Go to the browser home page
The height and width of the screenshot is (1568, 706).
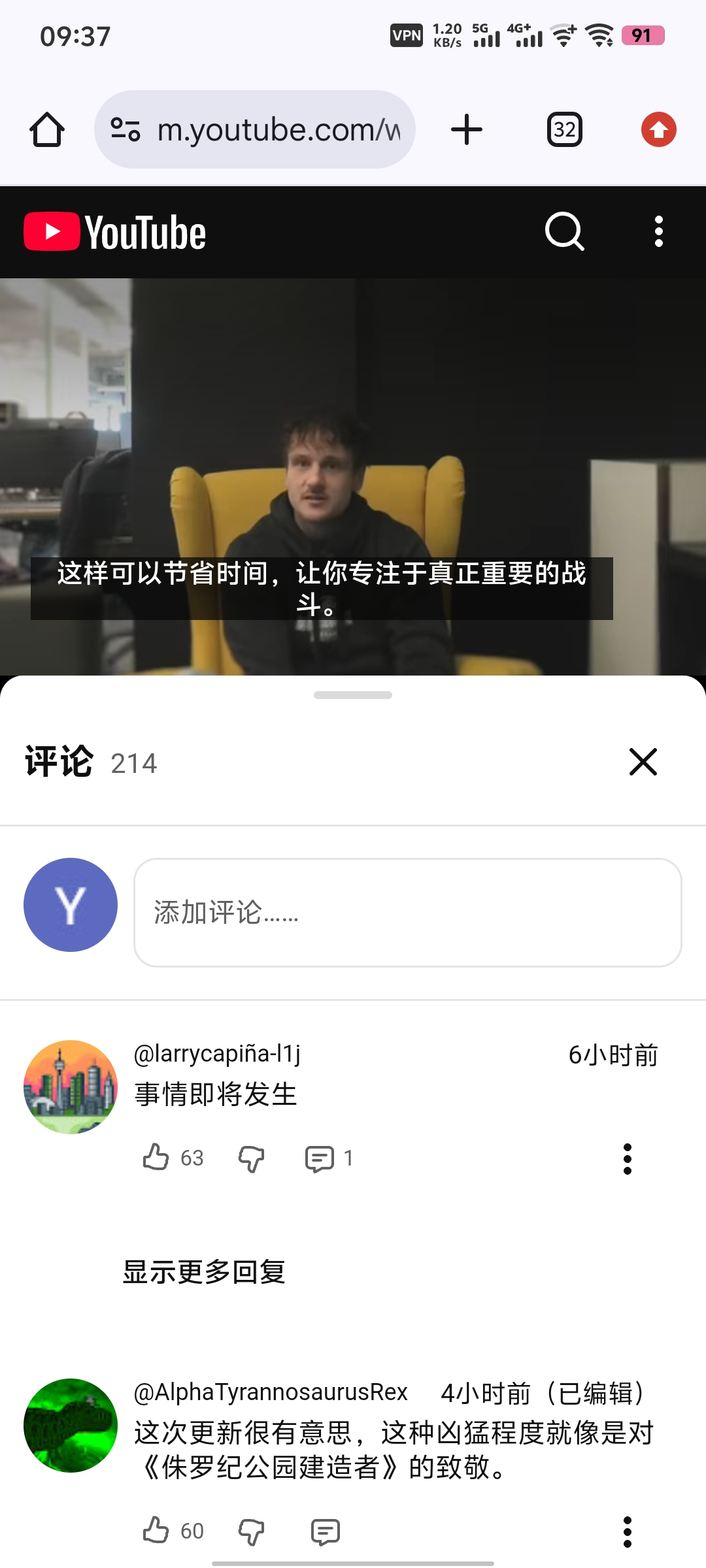tap(46, 129)
